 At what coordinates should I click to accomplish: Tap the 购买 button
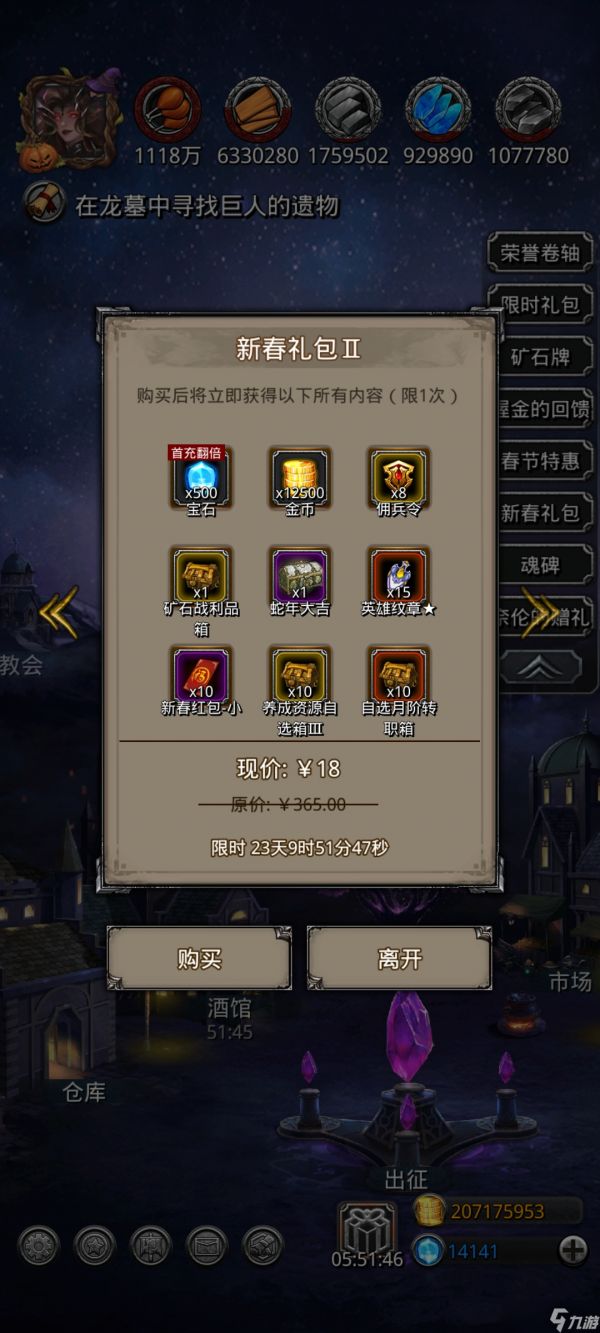click(x=199, y=958)
